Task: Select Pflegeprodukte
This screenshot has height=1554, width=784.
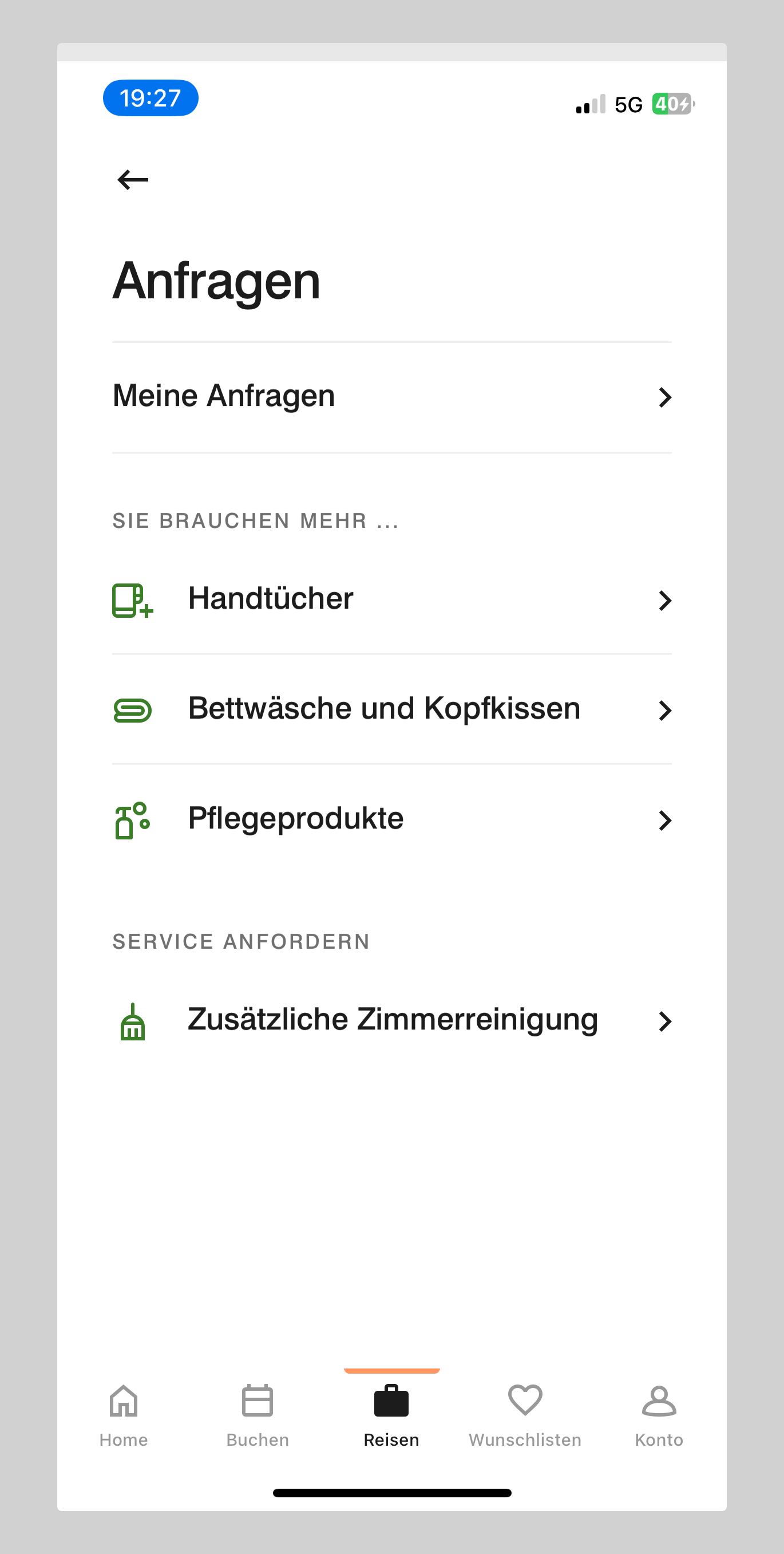Action: click(x=392, y=820)
